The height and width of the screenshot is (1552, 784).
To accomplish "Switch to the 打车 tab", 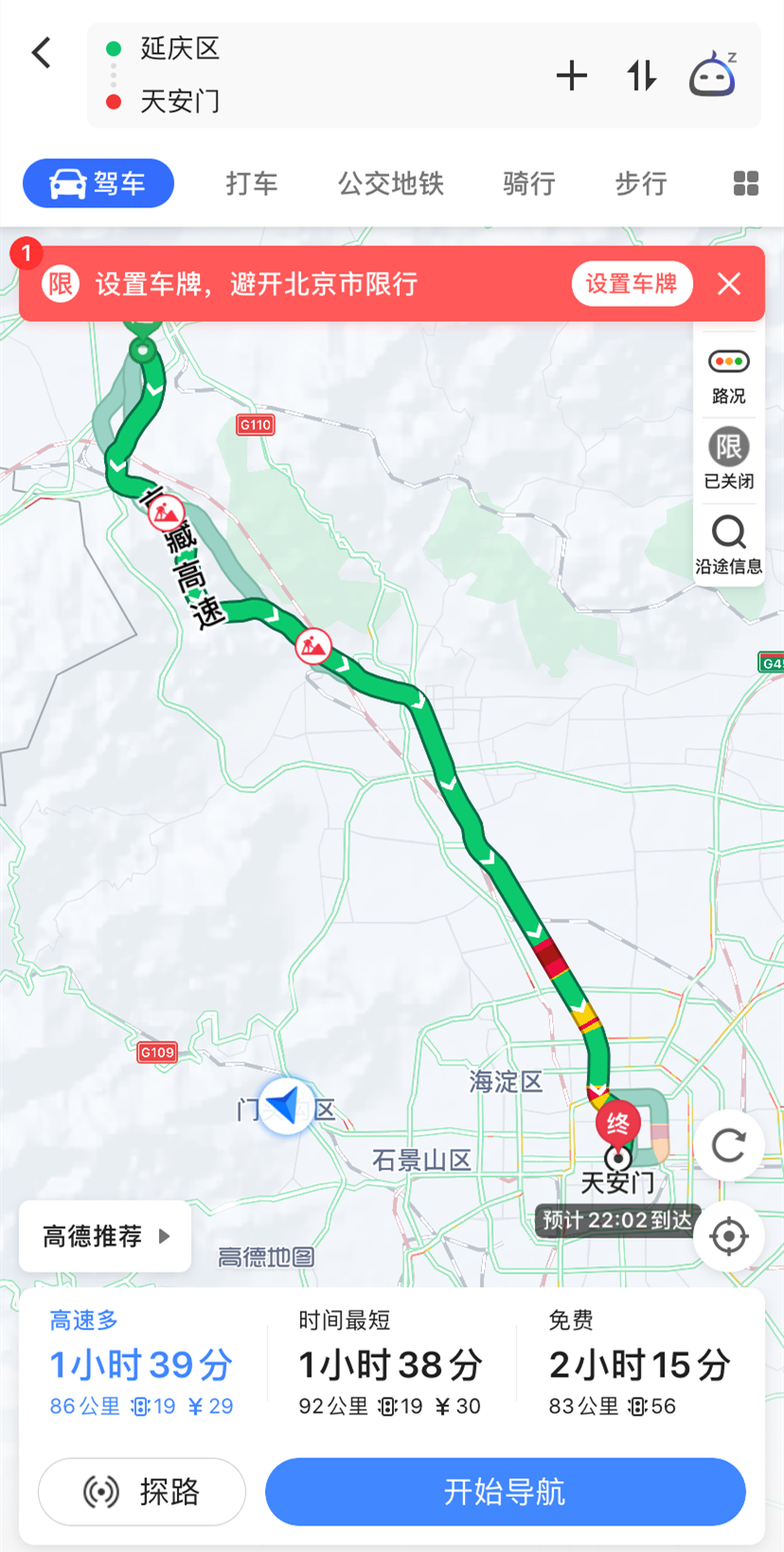I will [252, 184].
